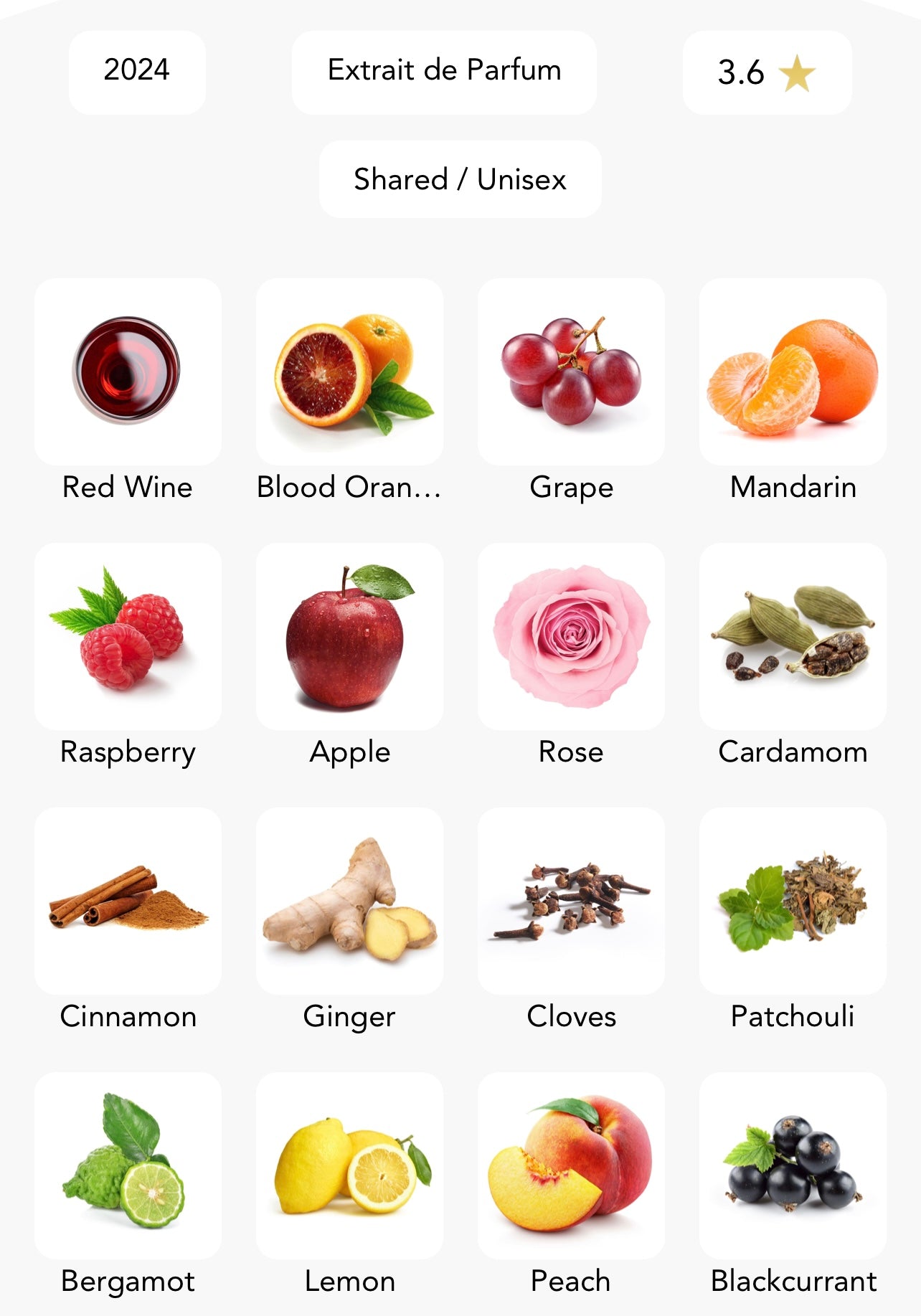Open the 3.6 star rating
921x1316 pixels.
tap(767, 72)
